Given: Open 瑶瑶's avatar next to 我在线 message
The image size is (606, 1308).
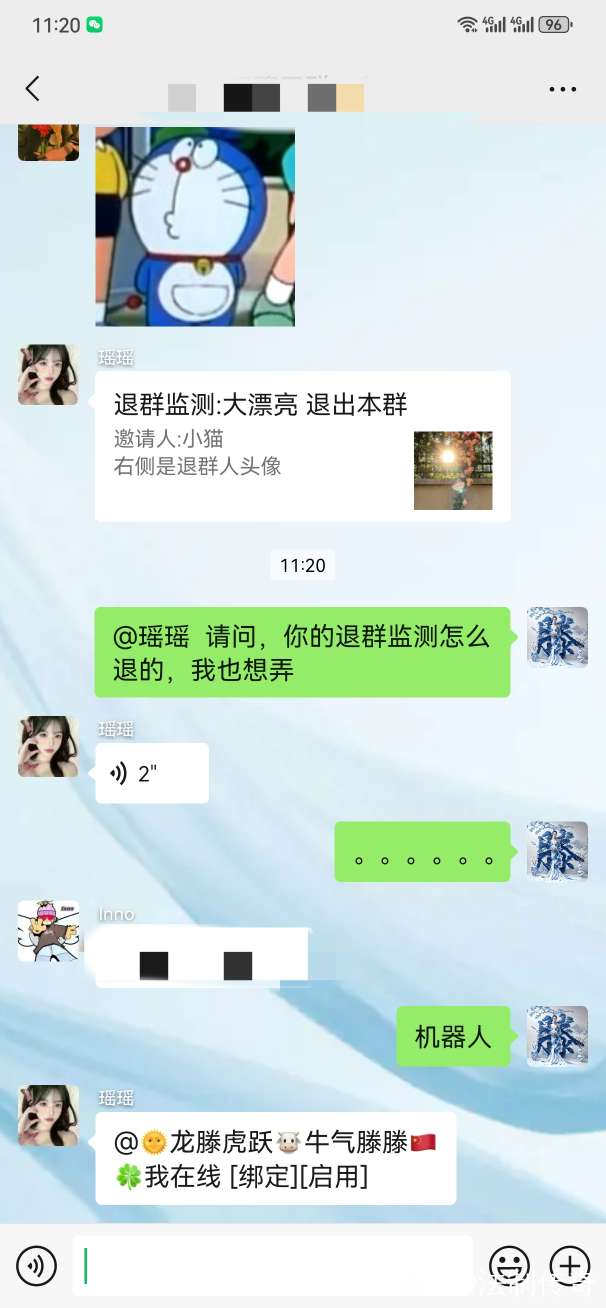Looking at the screenshot, I should pos(48,1116).
